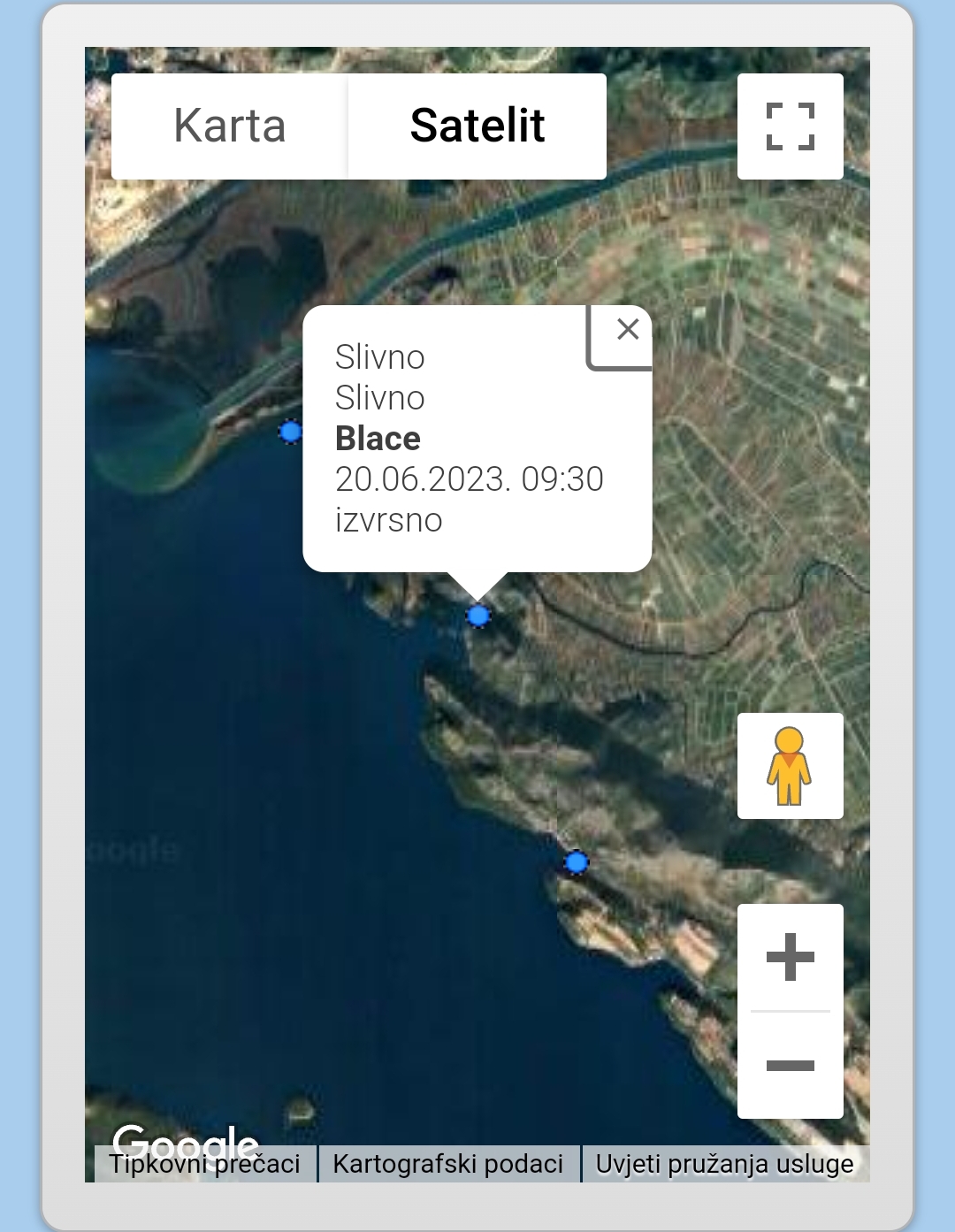The image size is (955, 1232).
Task: Open Tipkovni prečaci keyboard shortcuts
Action: click(205, 1164)
